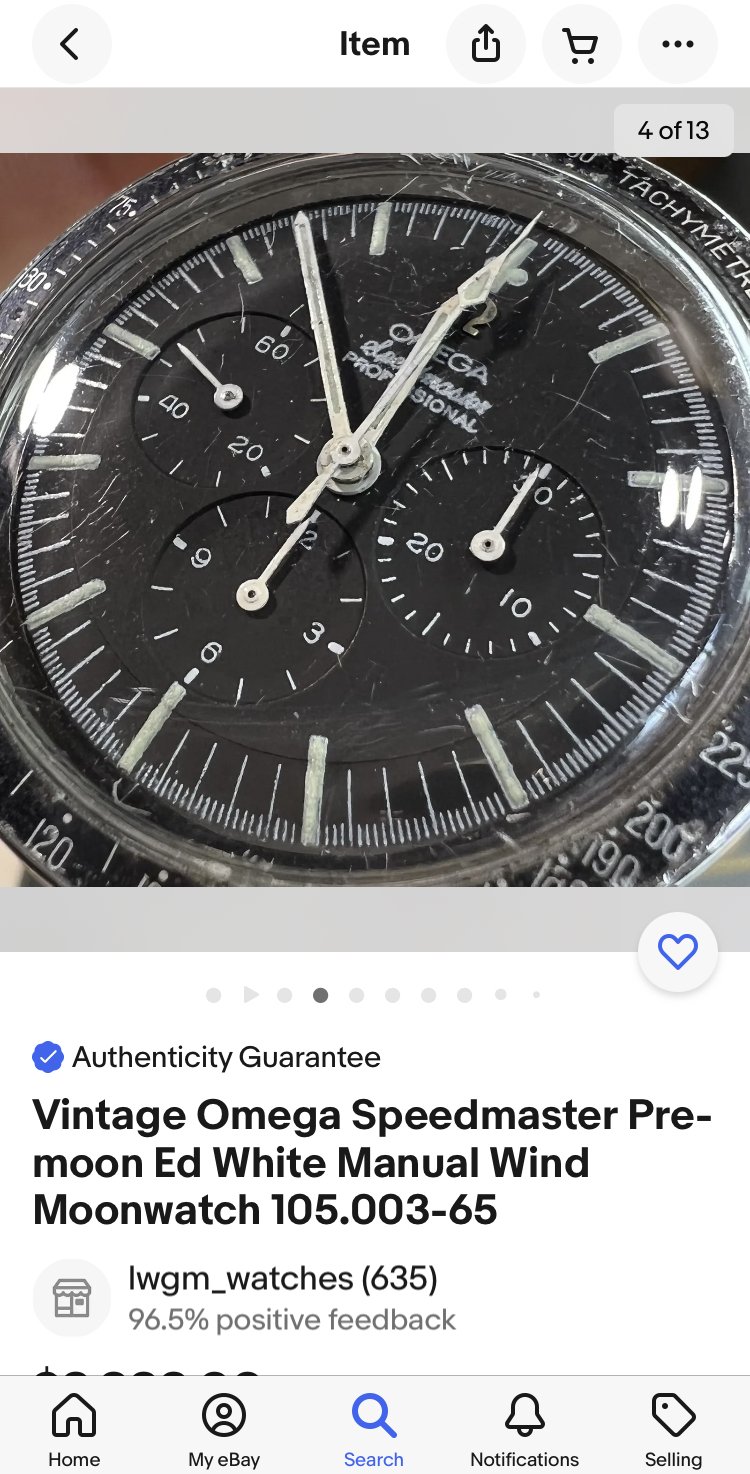Image resolution: width=750 pixels, height=1474 pixels.
Task: Open the three-dot overflow menu
Action: click(677, 44)
